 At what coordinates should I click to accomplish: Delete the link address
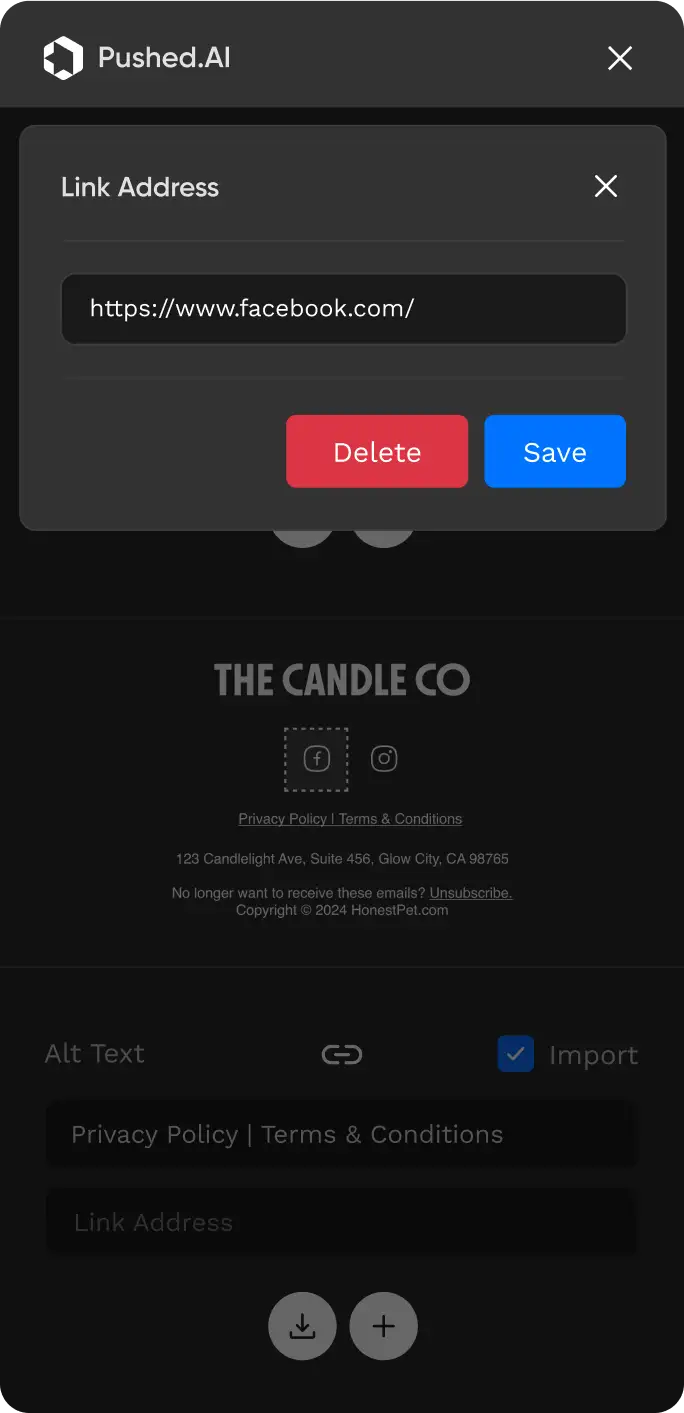pyautogui.click(x=377, y=452)
